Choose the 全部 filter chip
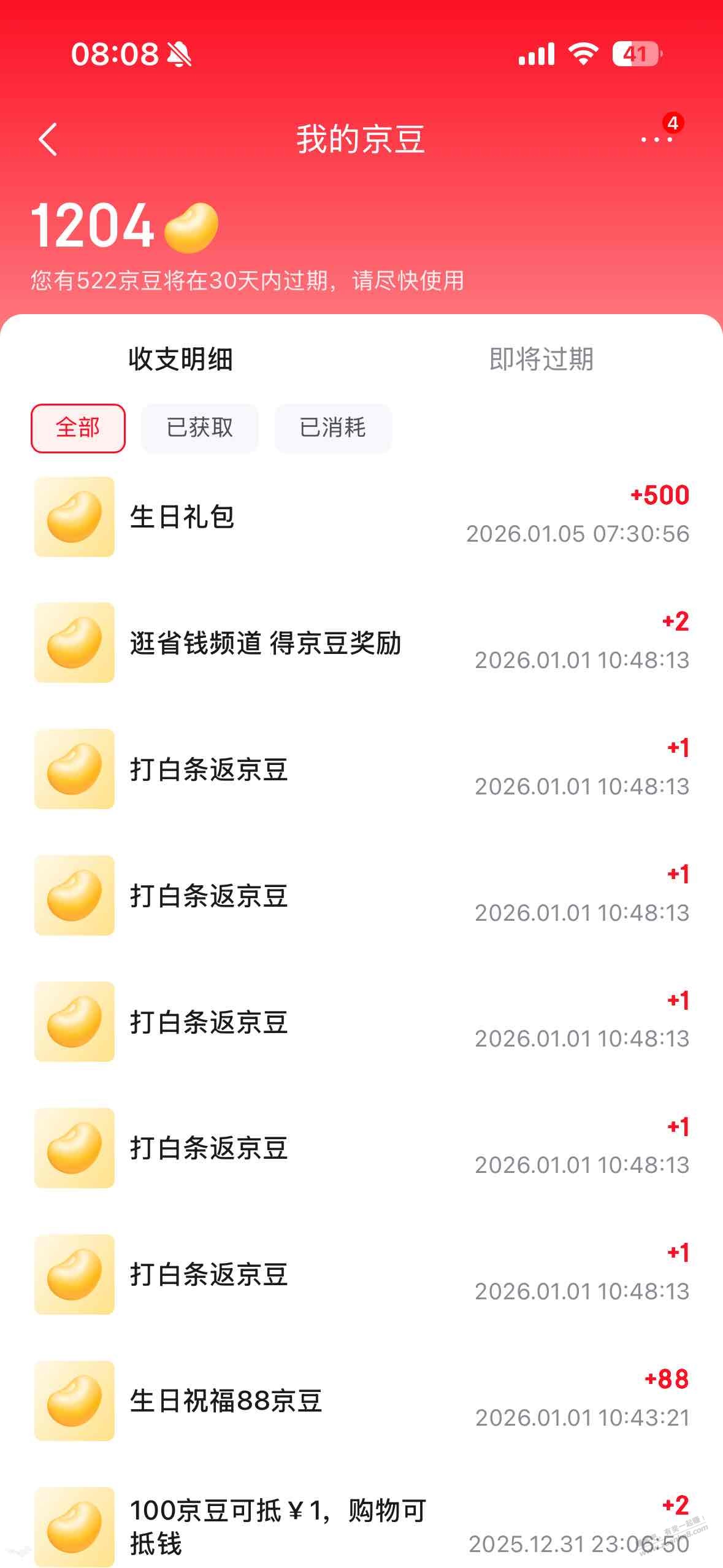 point(78,428)
